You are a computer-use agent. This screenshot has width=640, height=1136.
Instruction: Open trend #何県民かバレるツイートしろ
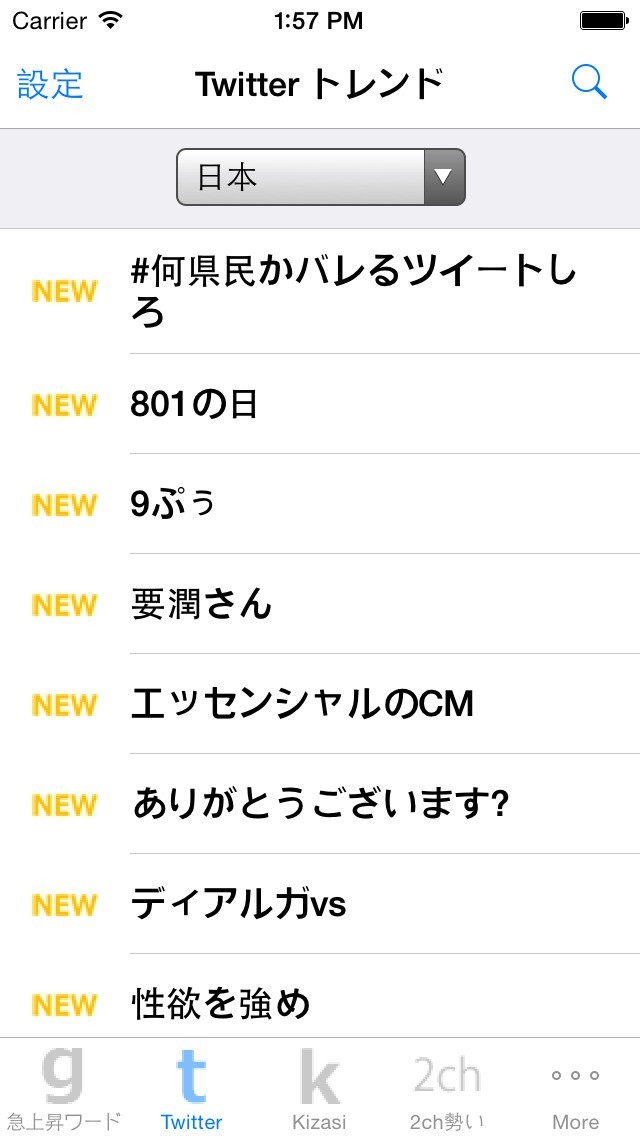353,291
